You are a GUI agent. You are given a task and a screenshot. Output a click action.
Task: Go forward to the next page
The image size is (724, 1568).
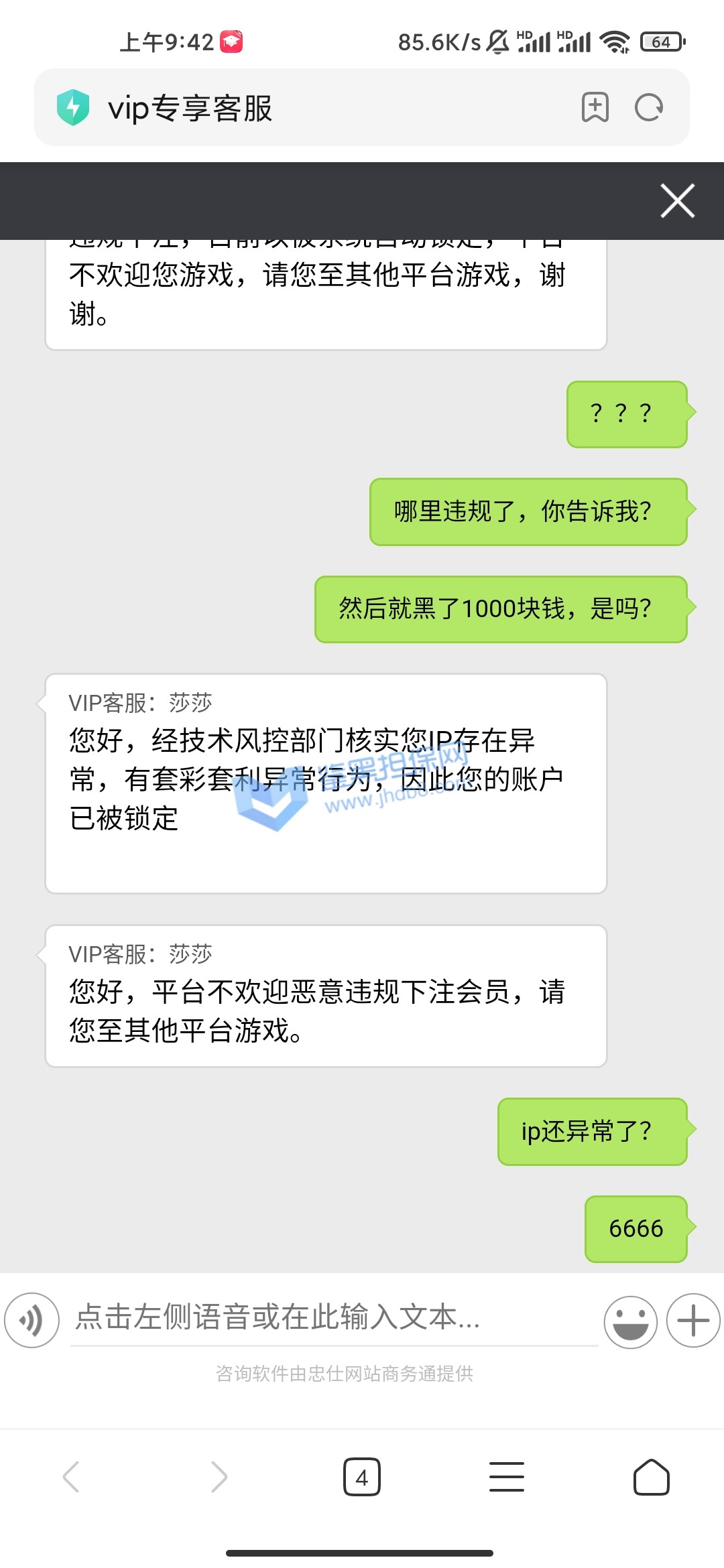219,1477
